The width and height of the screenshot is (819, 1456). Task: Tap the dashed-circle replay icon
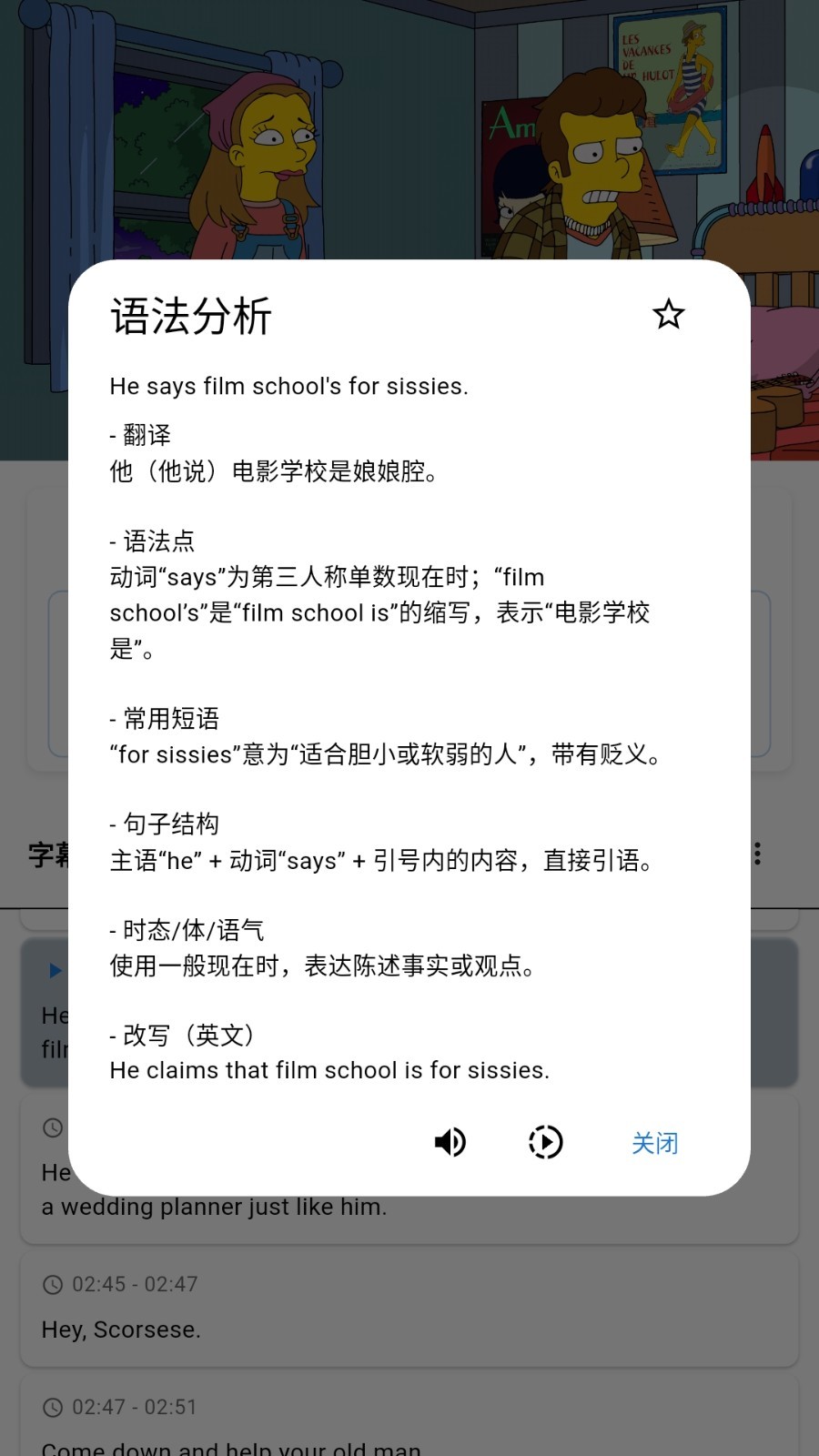(x=545, y=1141)
